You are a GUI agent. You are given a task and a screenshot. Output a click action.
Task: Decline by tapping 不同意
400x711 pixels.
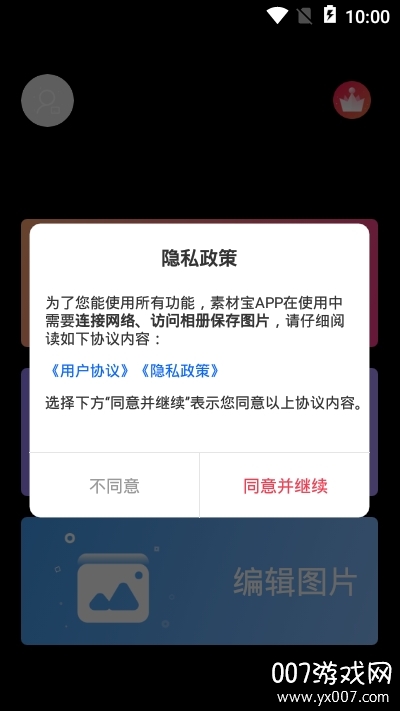point(114,485)
